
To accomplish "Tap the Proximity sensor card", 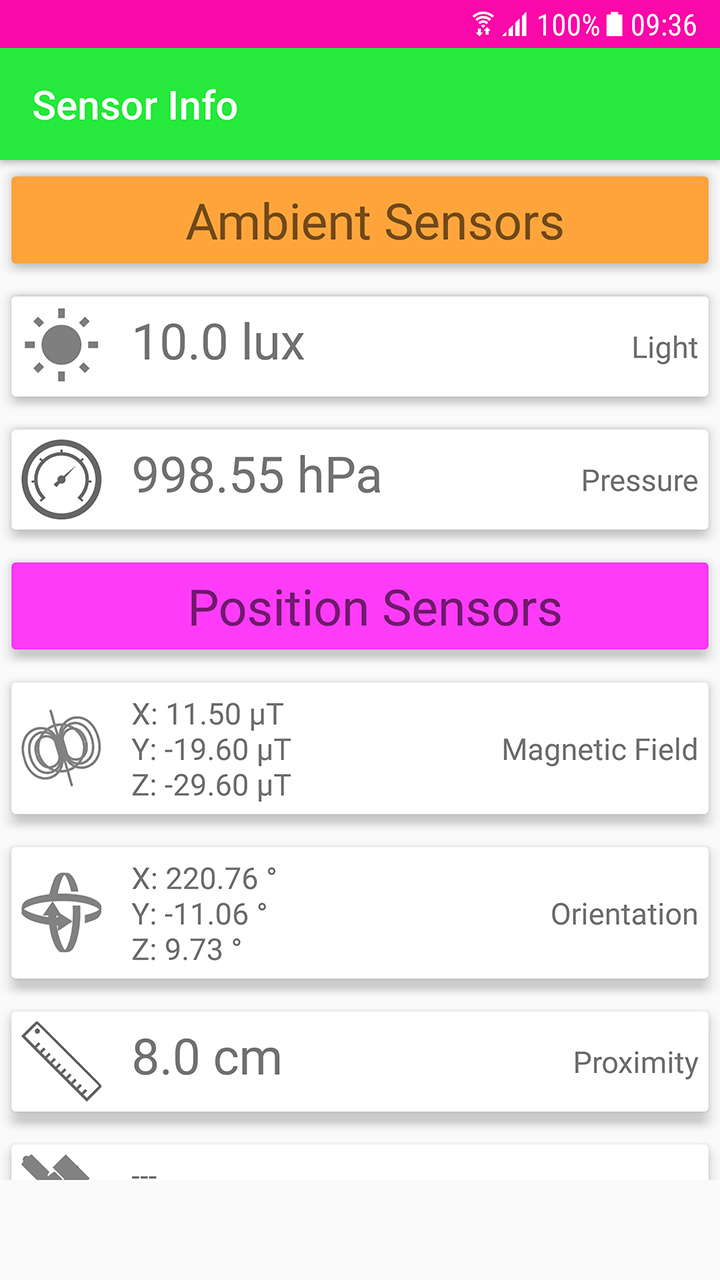I will pyautogui.click(x=360, y=1060).
